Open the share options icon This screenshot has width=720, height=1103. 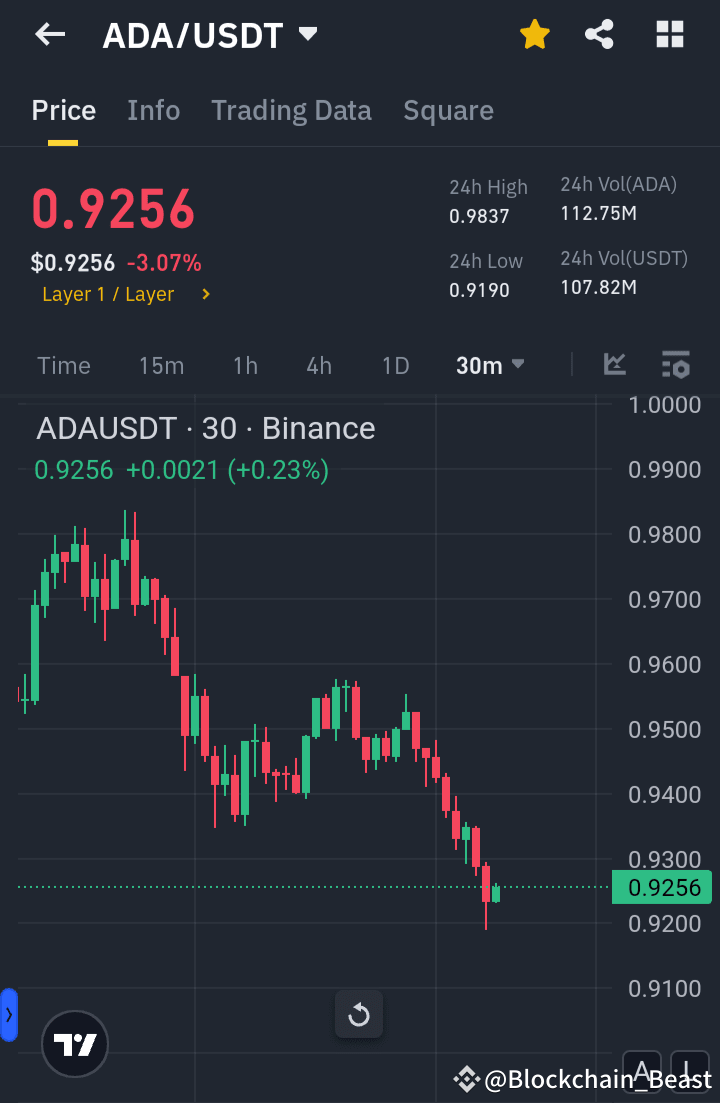point(599,33)
